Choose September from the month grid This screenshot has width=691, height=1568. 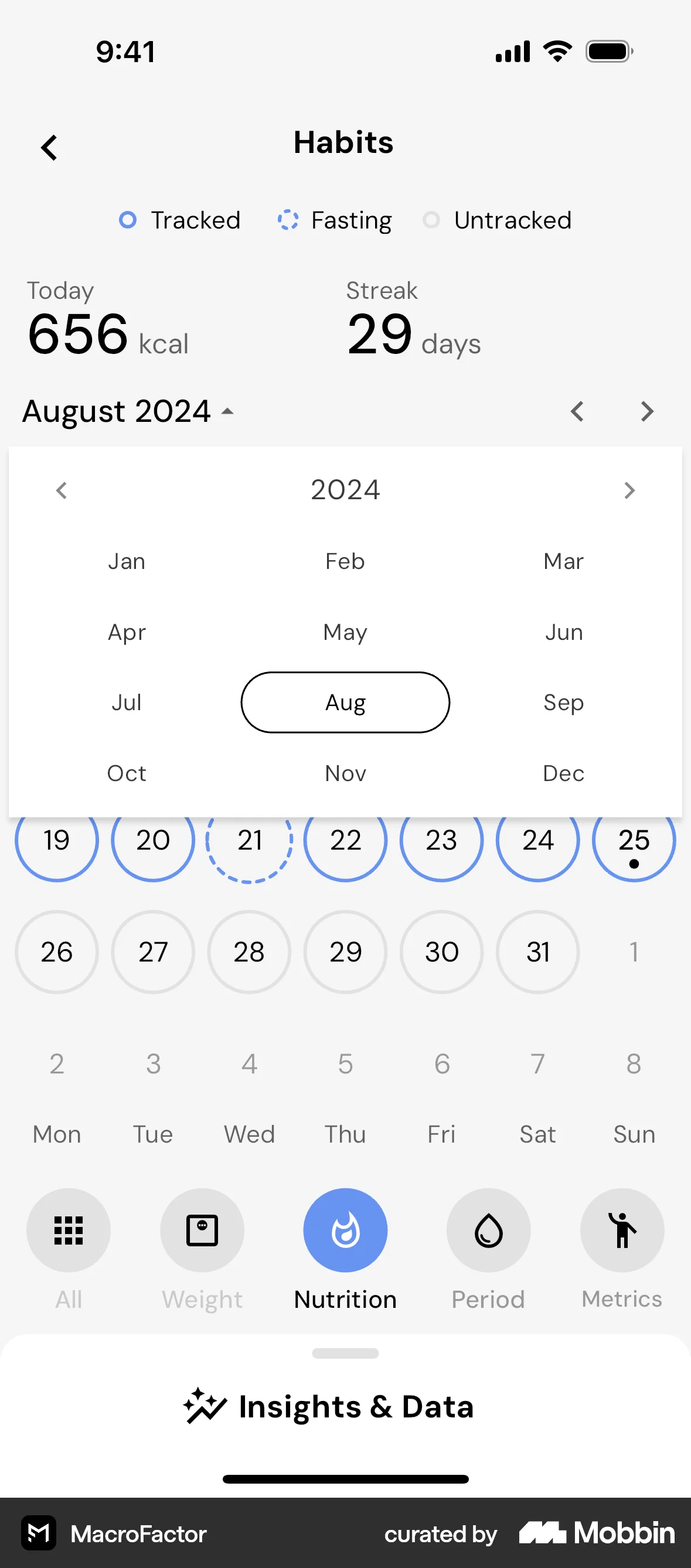(563, 703)
